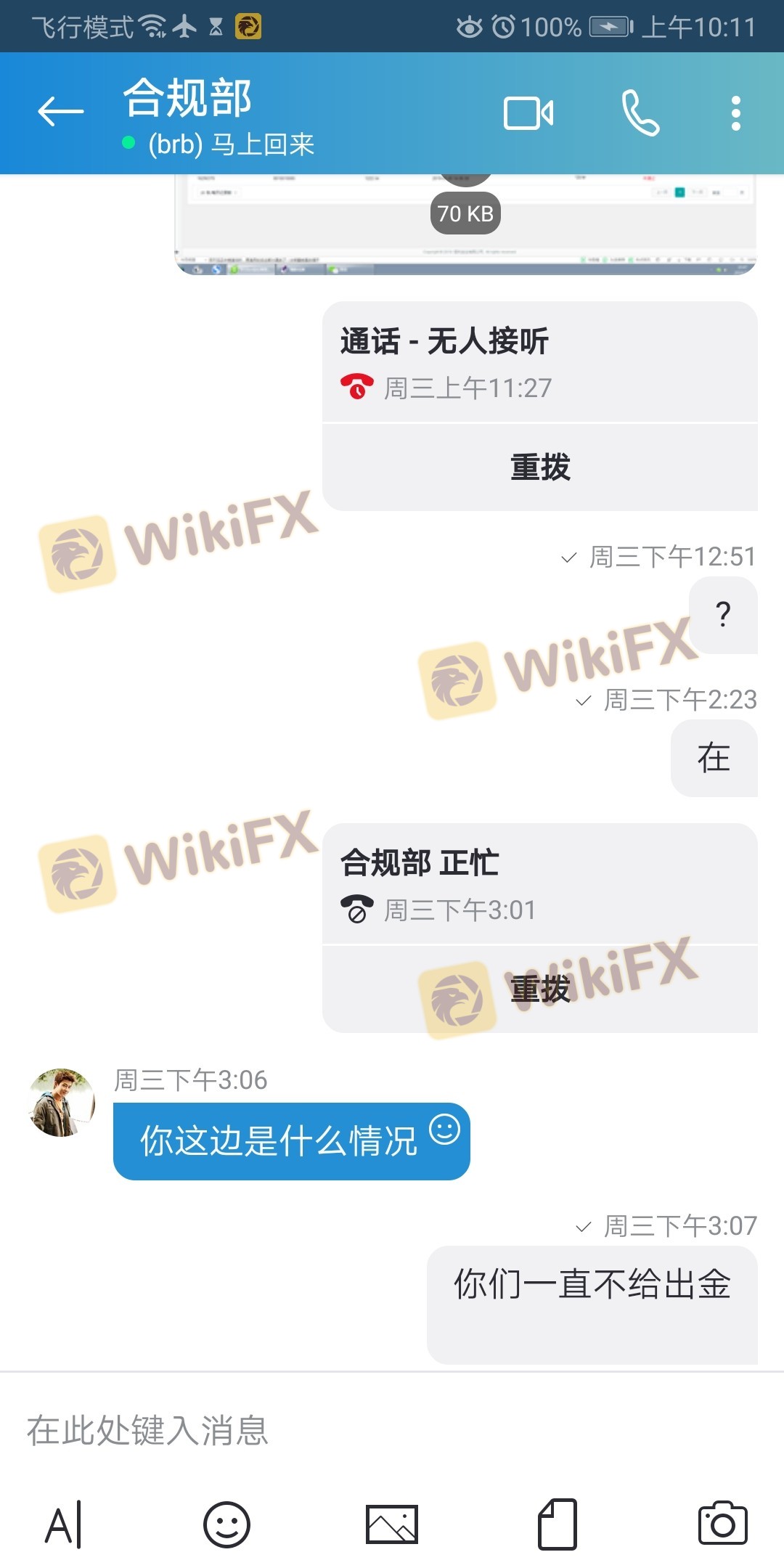Viewport: 784px width, 1568px height.
Task: Redial the unanswered call from 11:27
Action: pos(540,467)
